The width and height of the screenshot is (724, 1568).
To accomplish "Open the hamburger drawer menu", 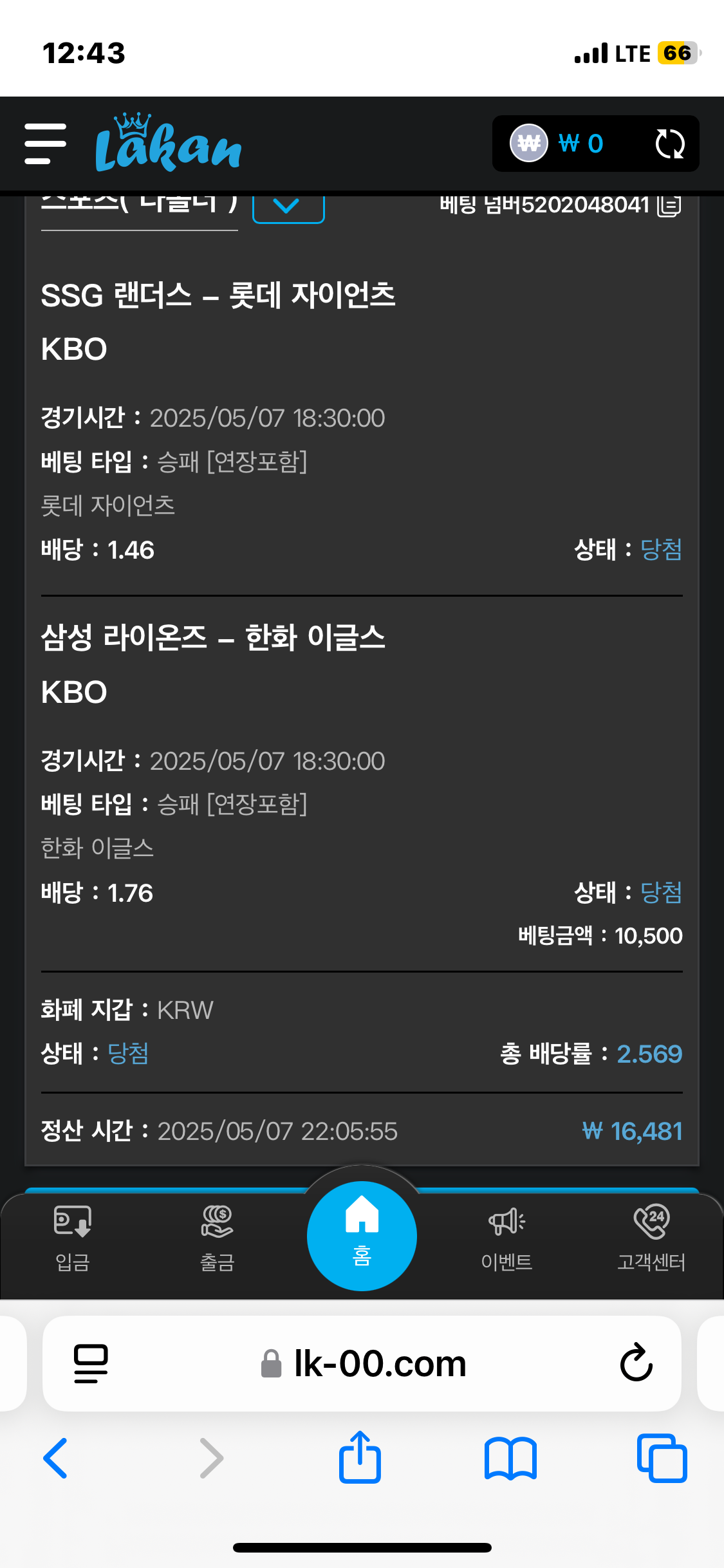I will [x=45, y=144].
